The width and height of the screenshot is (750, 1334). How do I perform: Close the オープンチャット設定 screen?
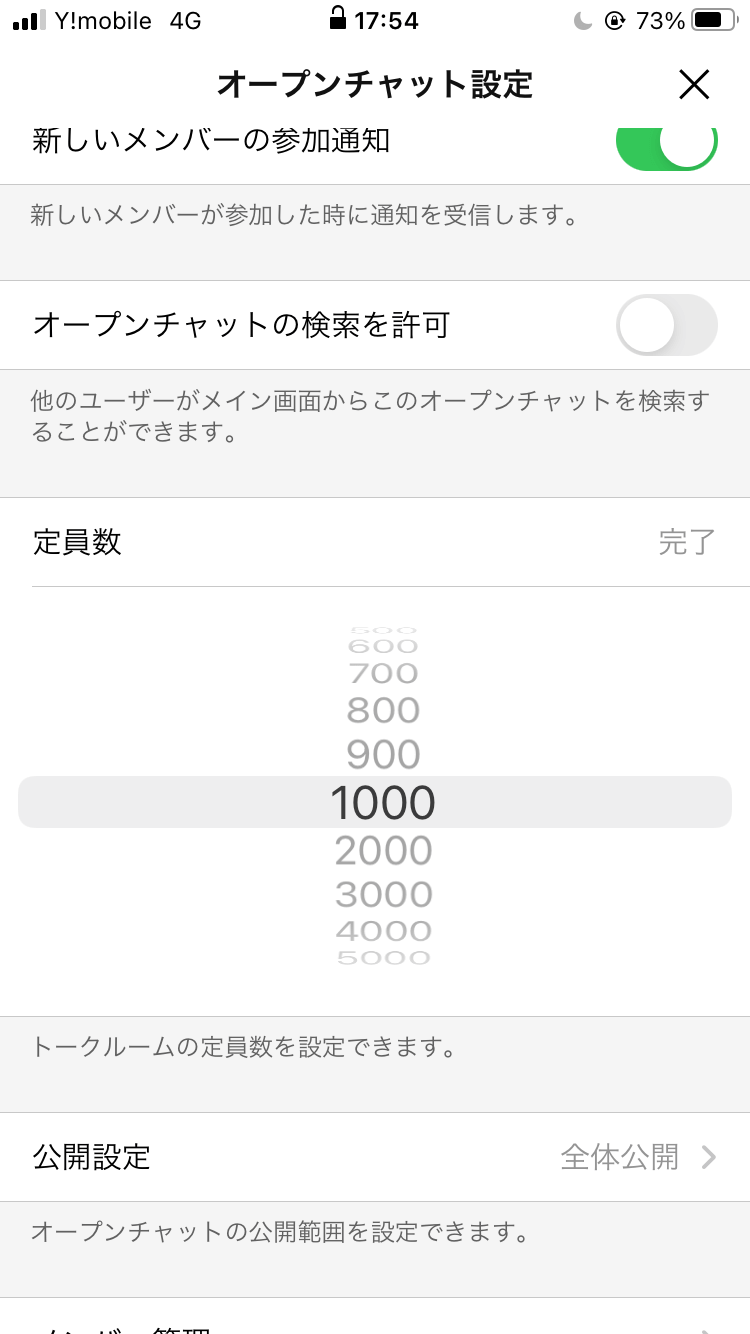693,85
